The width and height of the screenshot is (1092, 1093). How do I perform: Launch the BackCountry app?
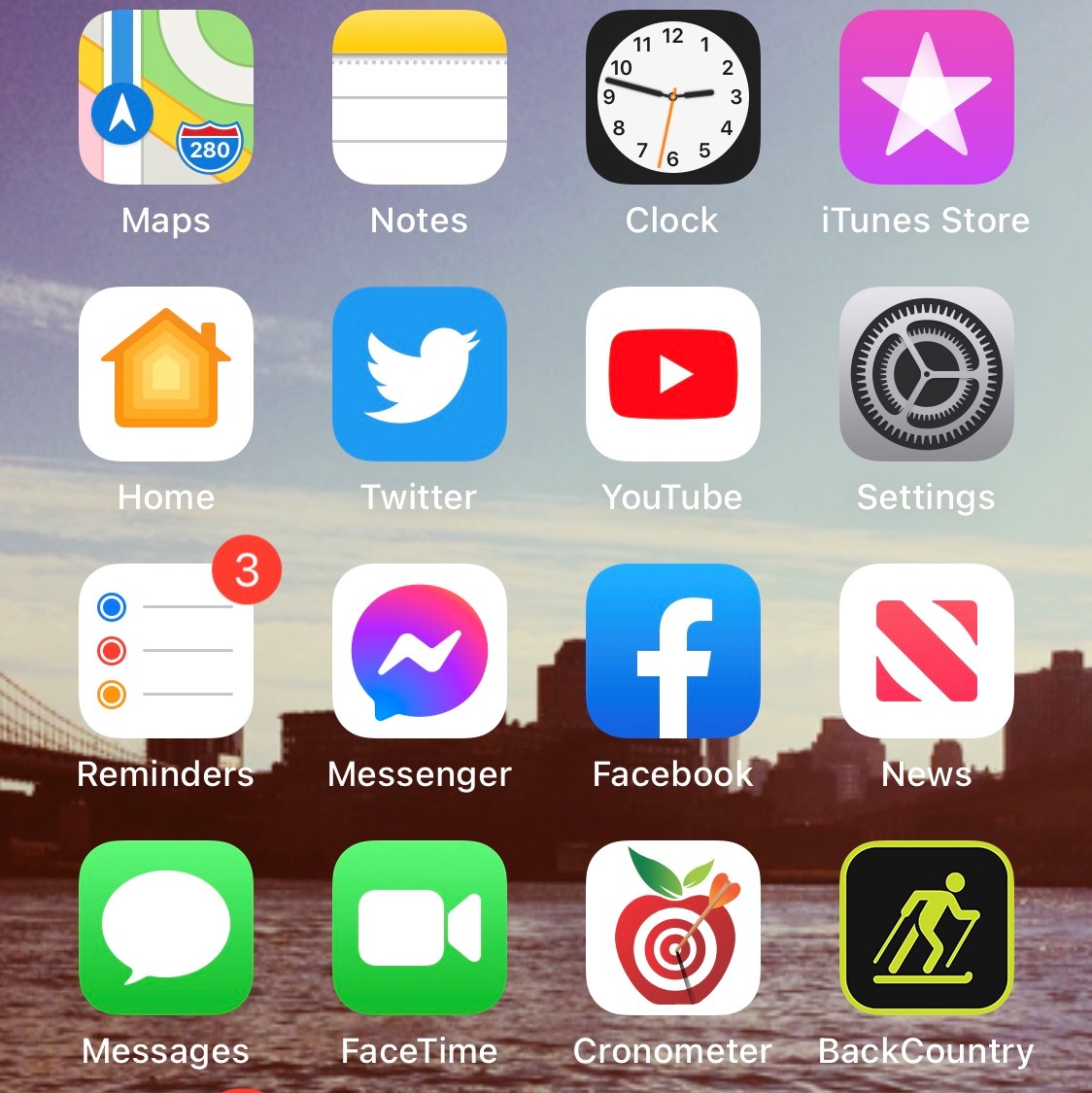[x=926, y=928]
